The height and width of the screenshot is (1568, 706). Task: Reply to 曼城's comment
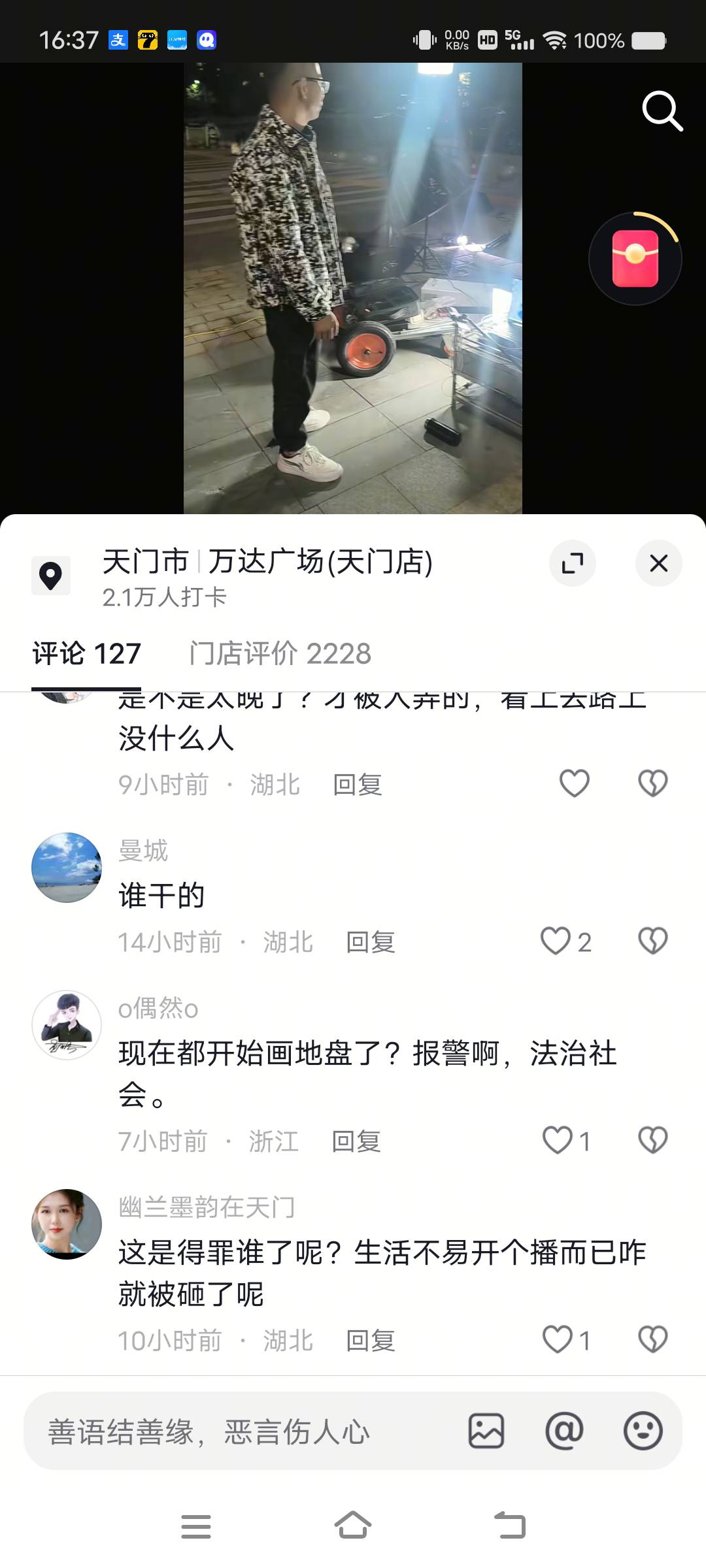(x=371, y=942)
